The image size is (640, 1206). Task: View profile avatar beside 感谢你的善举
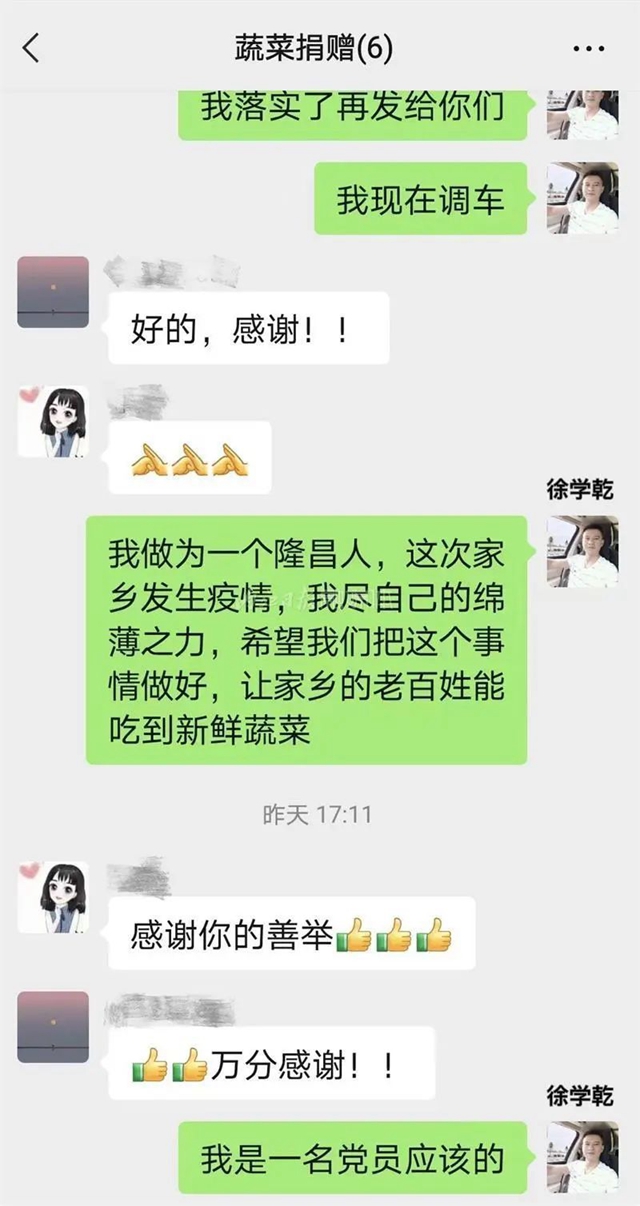(53, 897)
